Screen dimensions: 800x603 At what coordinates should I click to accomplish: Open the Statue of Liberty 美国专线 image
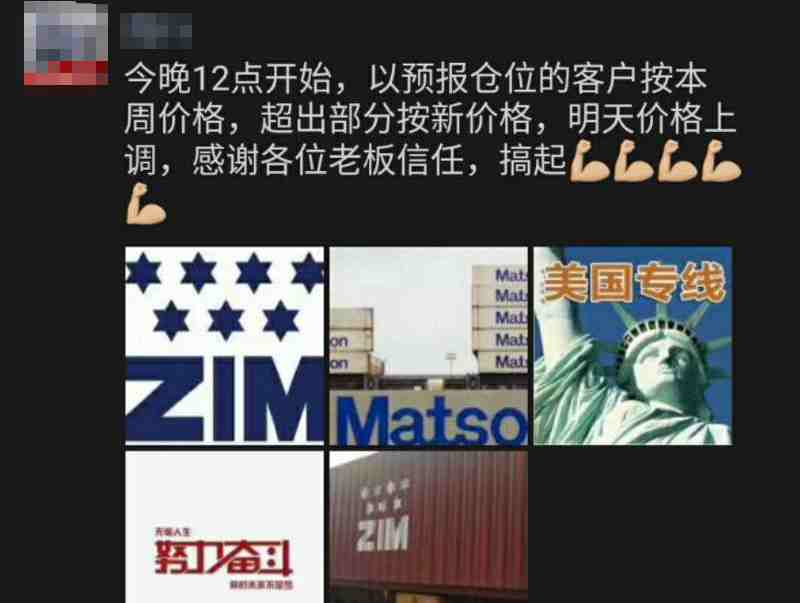[632, 345]
